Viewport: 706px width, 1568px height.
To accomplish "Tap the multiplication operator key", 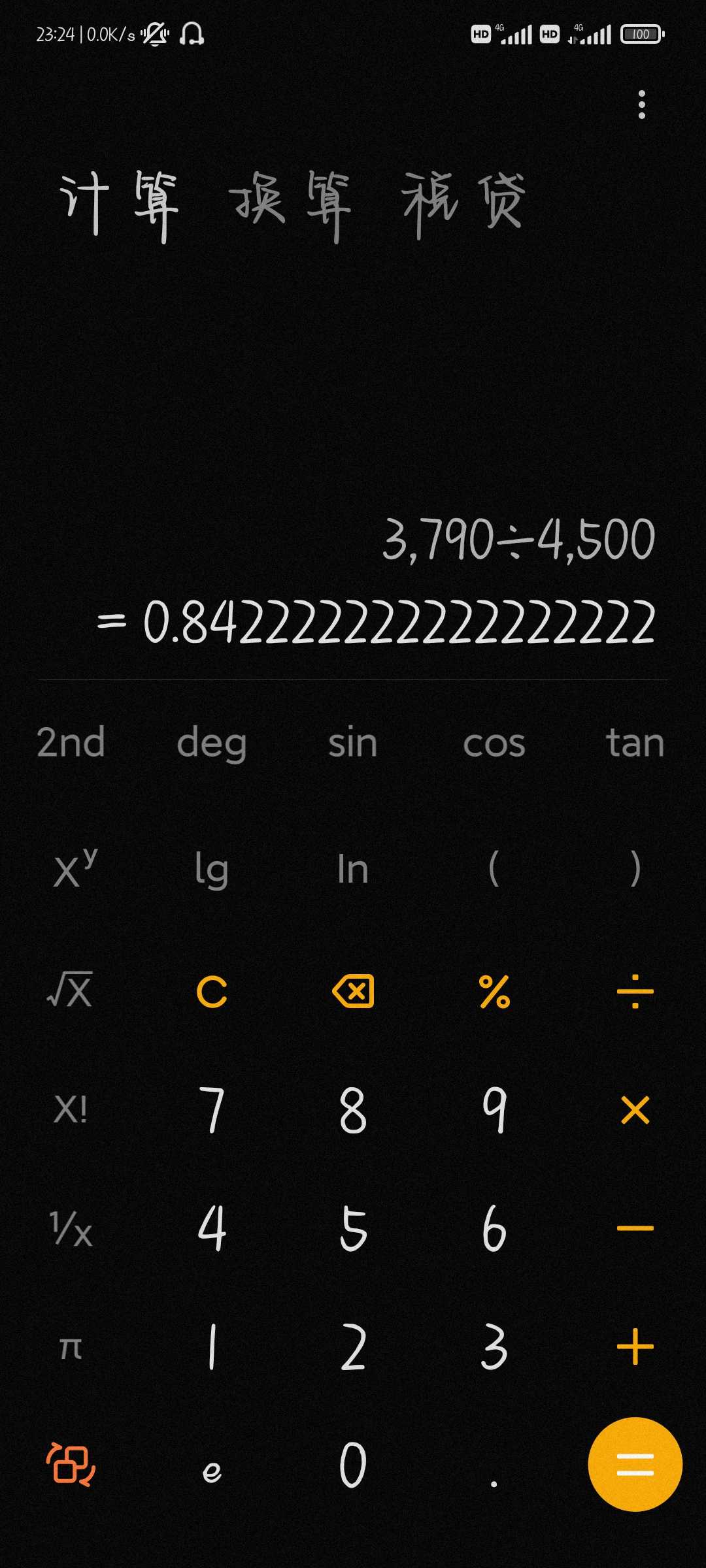I will pyautogui.click(x=635, y=1110).
